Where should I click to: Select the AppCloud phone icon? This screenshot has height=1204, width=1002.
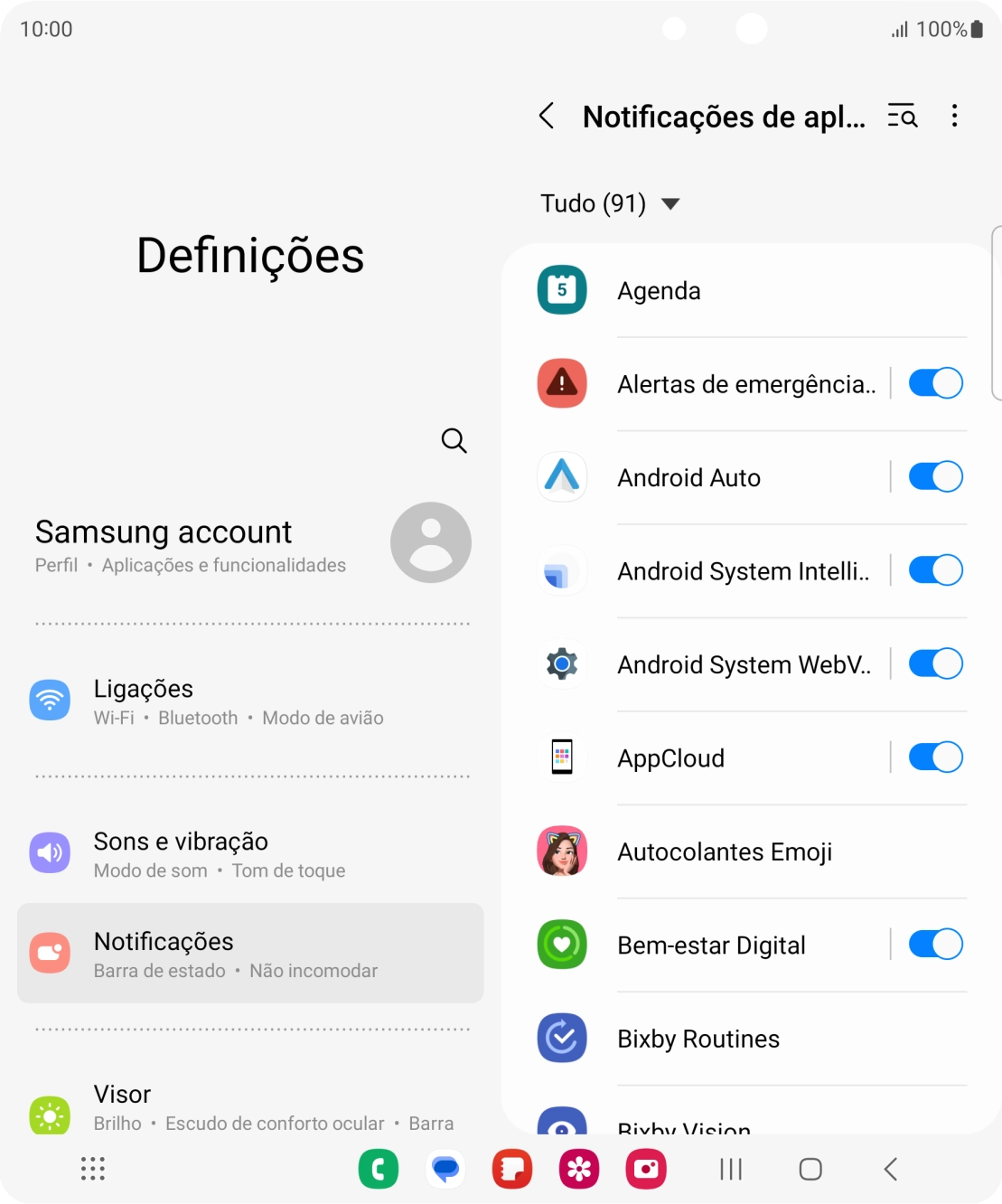click(x=561, y=757)
